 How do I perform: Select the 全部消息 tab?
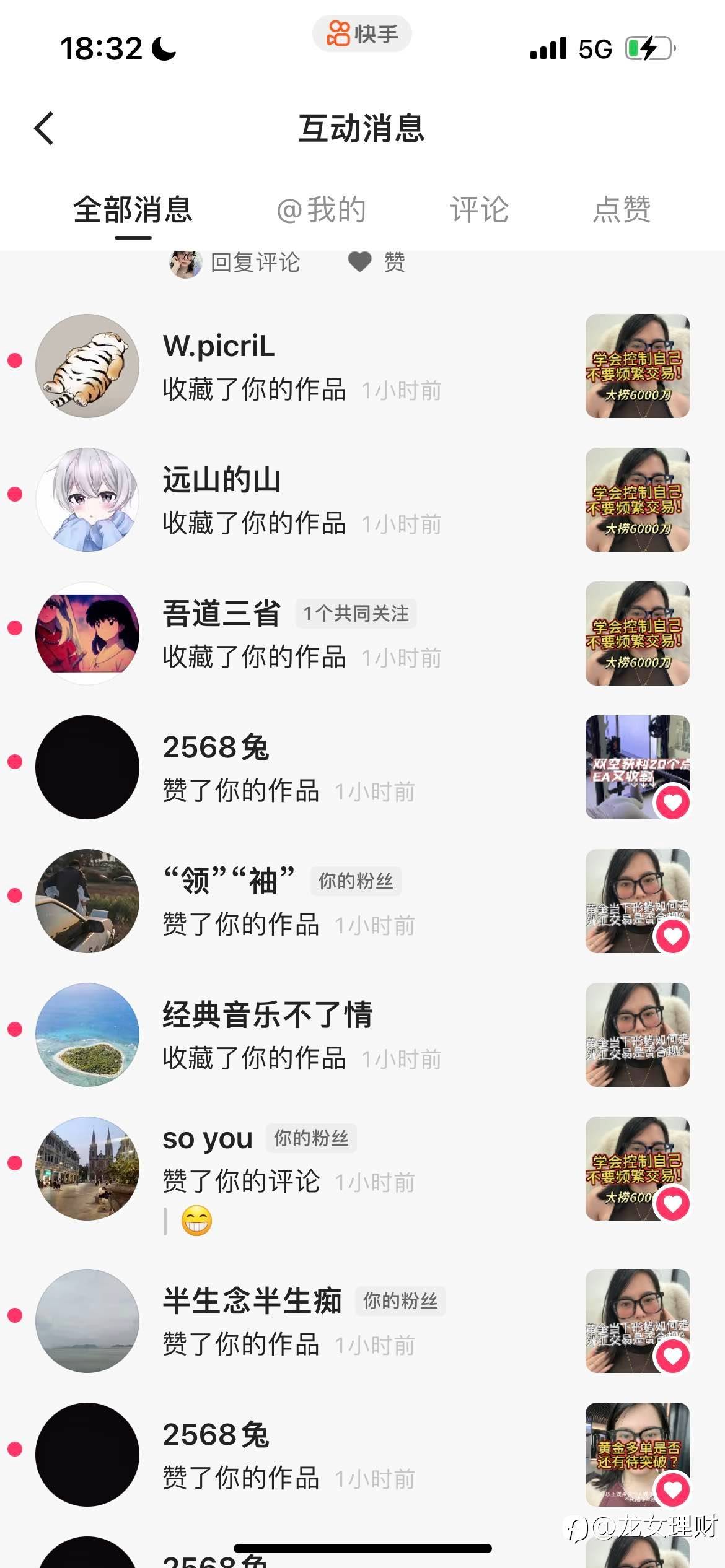(x=133, y=210)
